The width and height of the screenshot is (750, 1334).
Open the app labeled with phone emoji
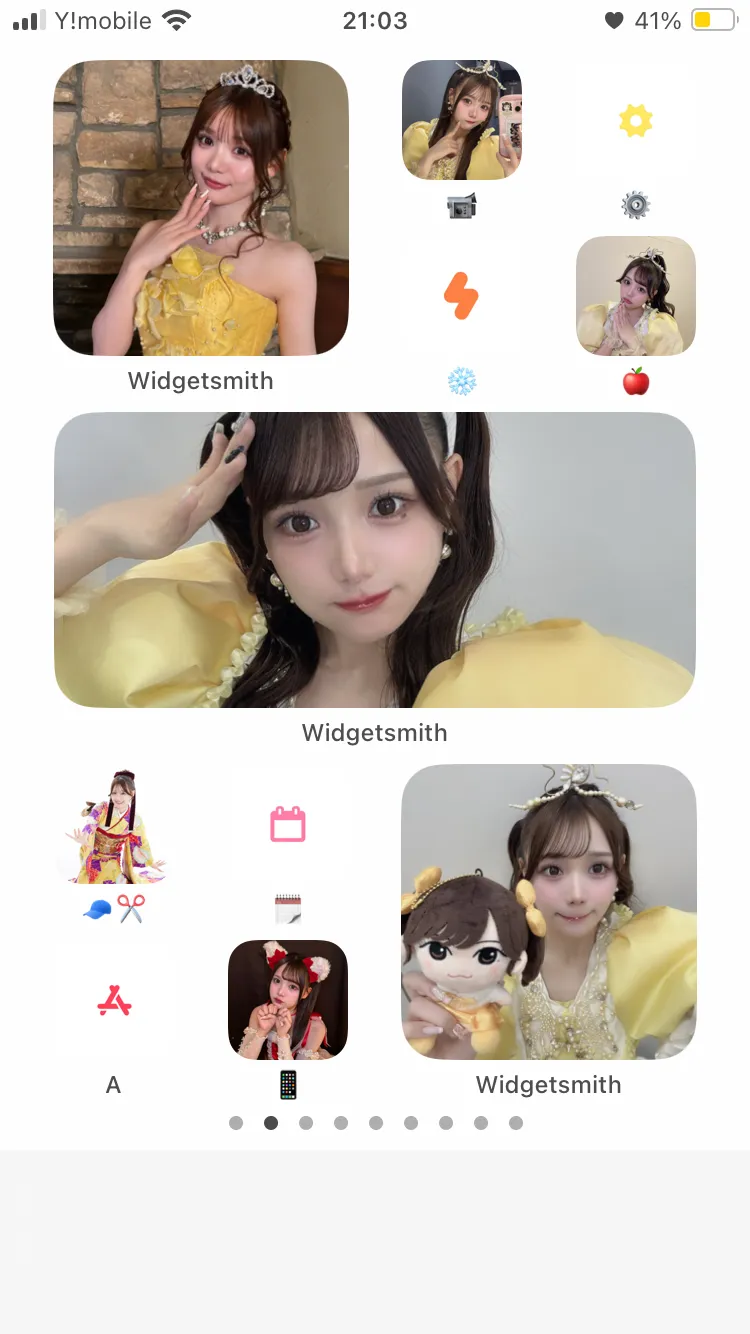click(288, 1000)
